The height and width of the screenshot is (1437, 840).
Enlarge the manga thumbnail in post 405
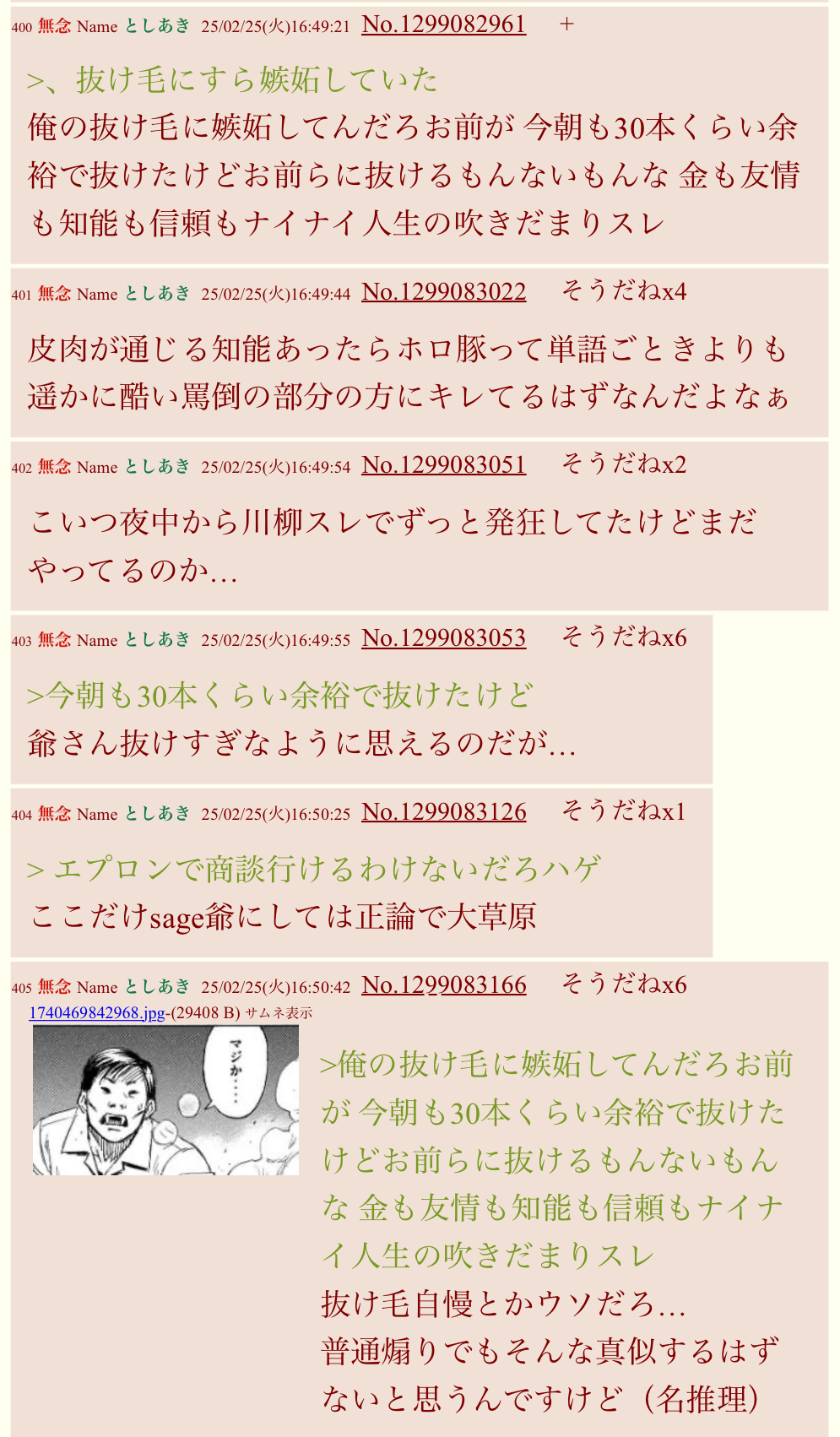(165, 1100)
